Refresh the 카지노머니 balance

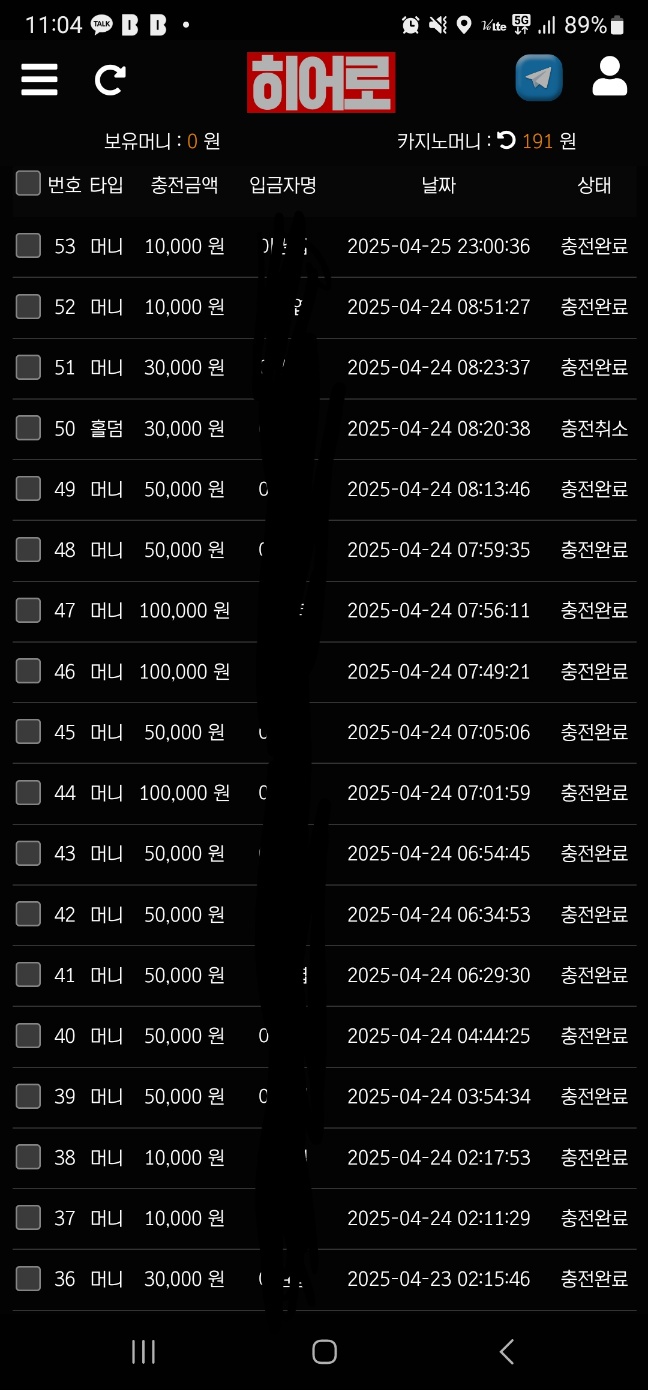(x=507, y=141)
